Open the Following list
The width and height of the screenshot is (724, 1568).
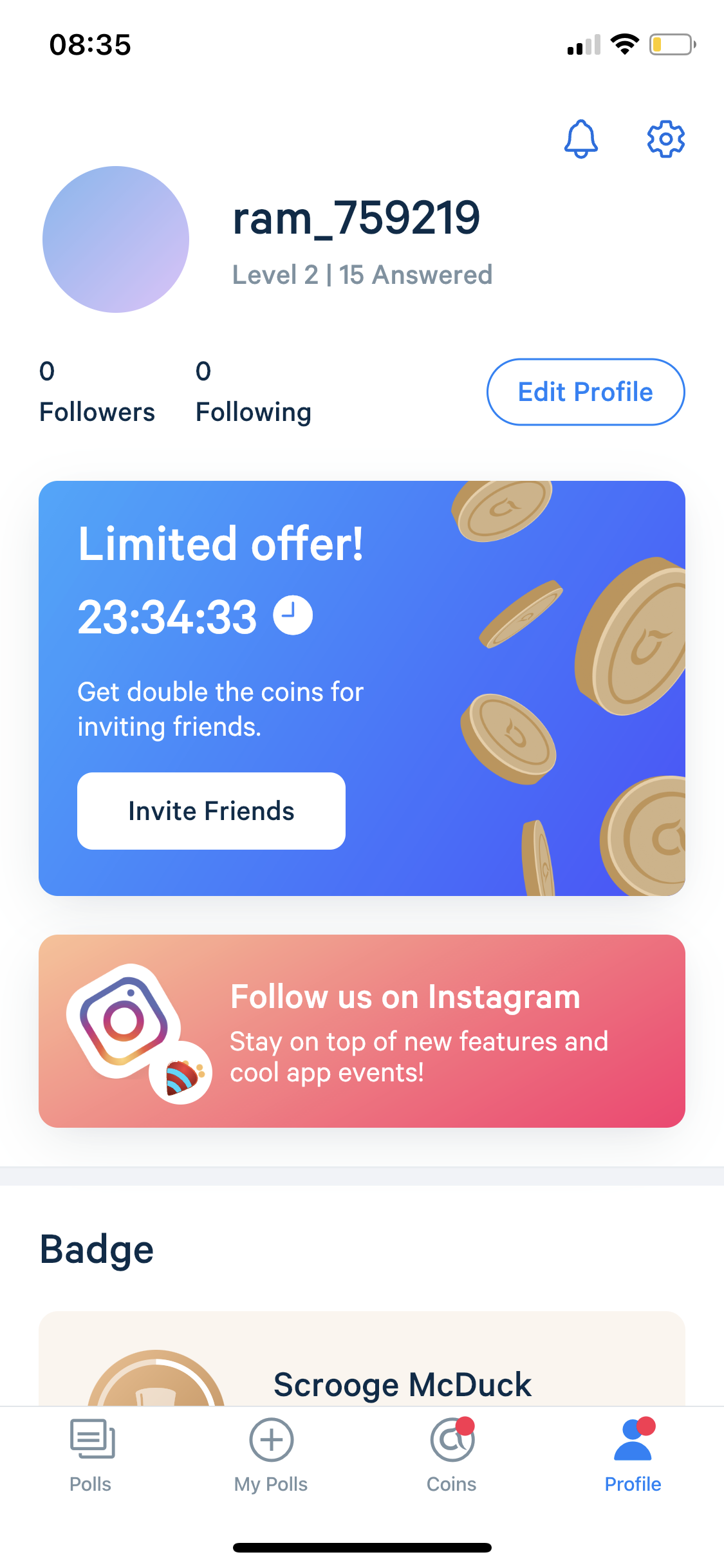pyautogui.click(x=253, y=391)
